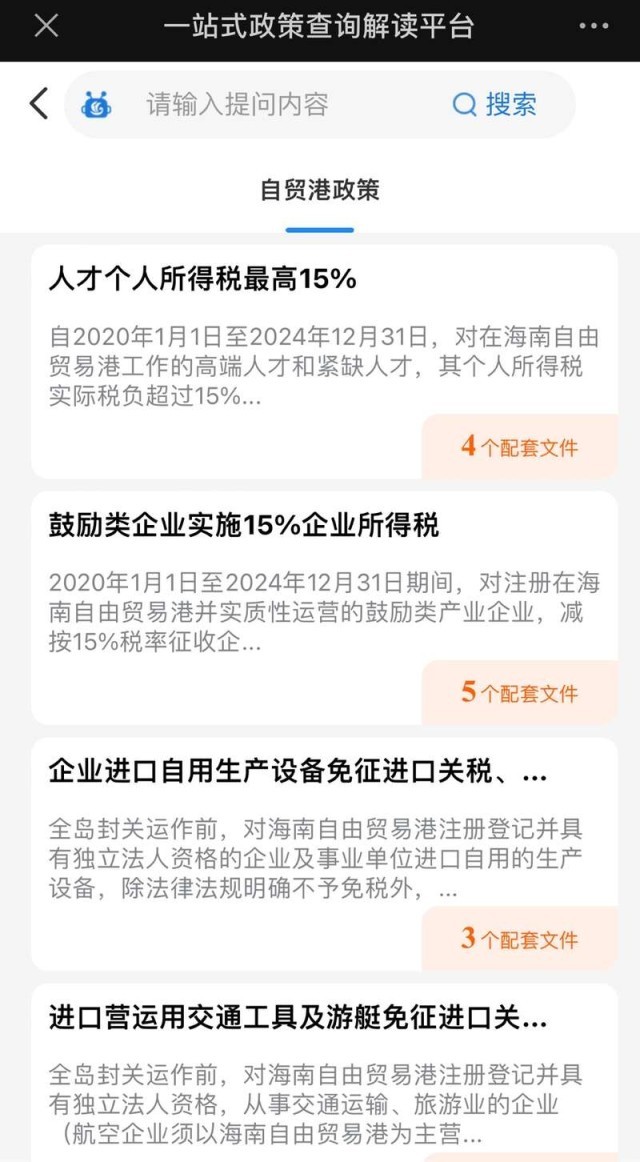Tap the 搜索 button

click(495, 104)
